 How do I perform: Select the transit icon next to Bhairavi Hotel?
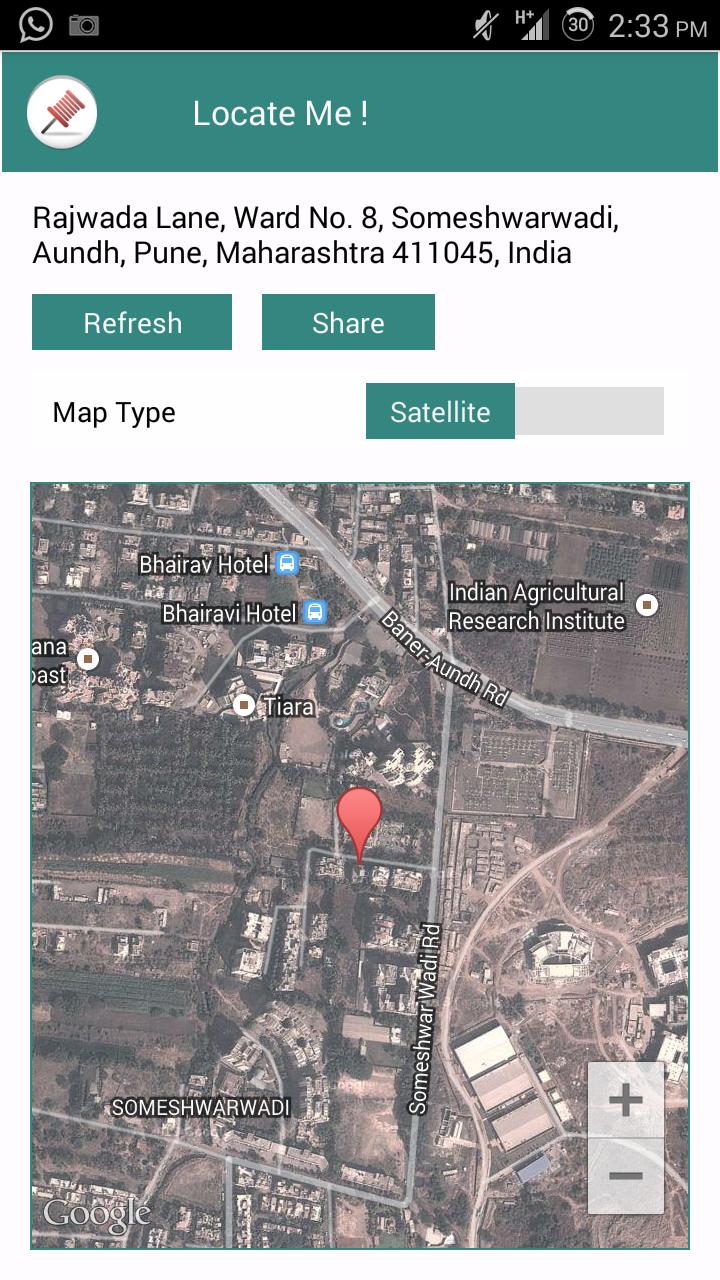pyautogui.click(x=315, y=611)
